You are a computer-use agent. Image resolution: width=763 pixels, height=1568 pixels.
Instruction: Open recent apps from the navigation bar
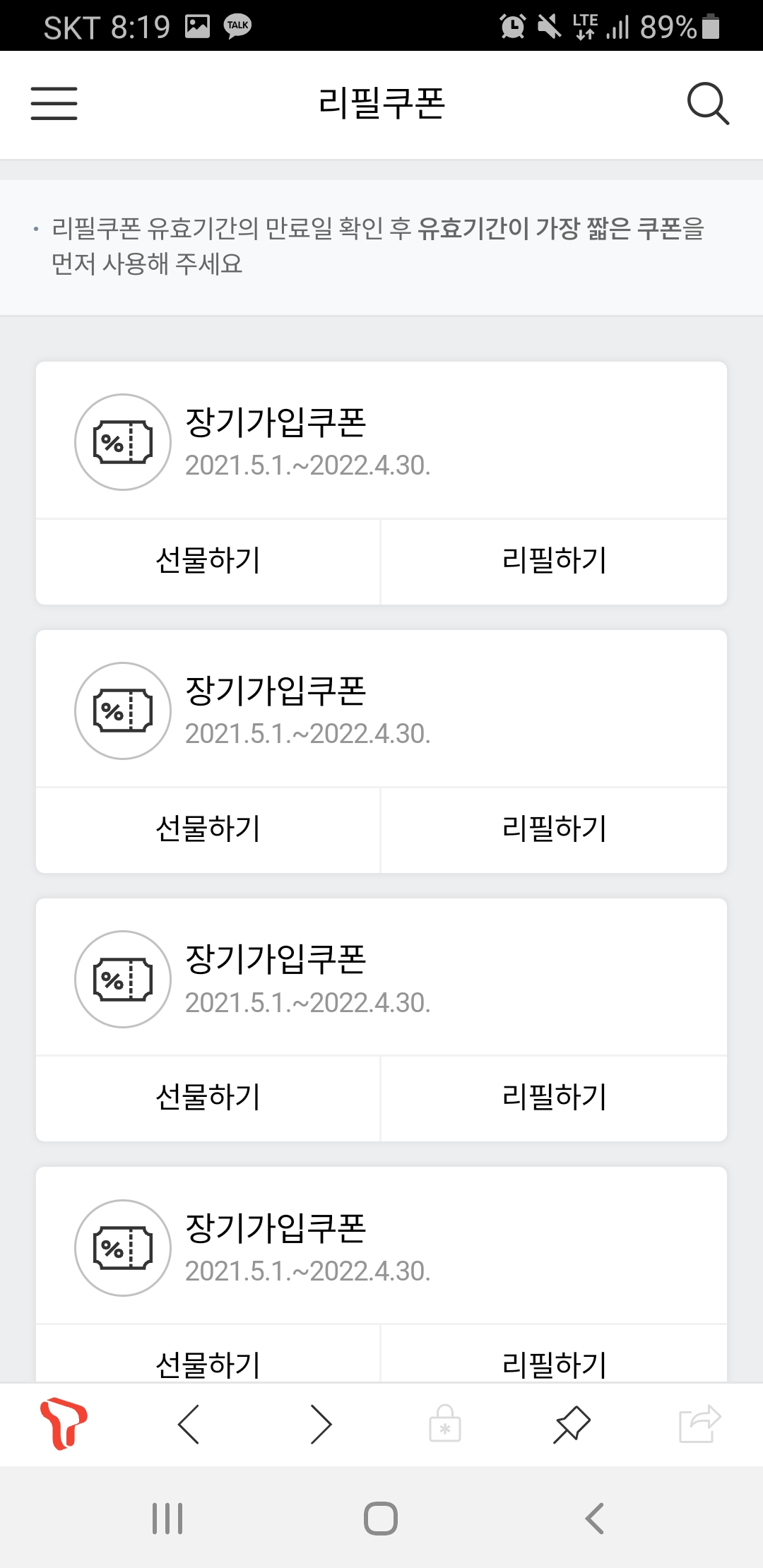pos(167,1519)
